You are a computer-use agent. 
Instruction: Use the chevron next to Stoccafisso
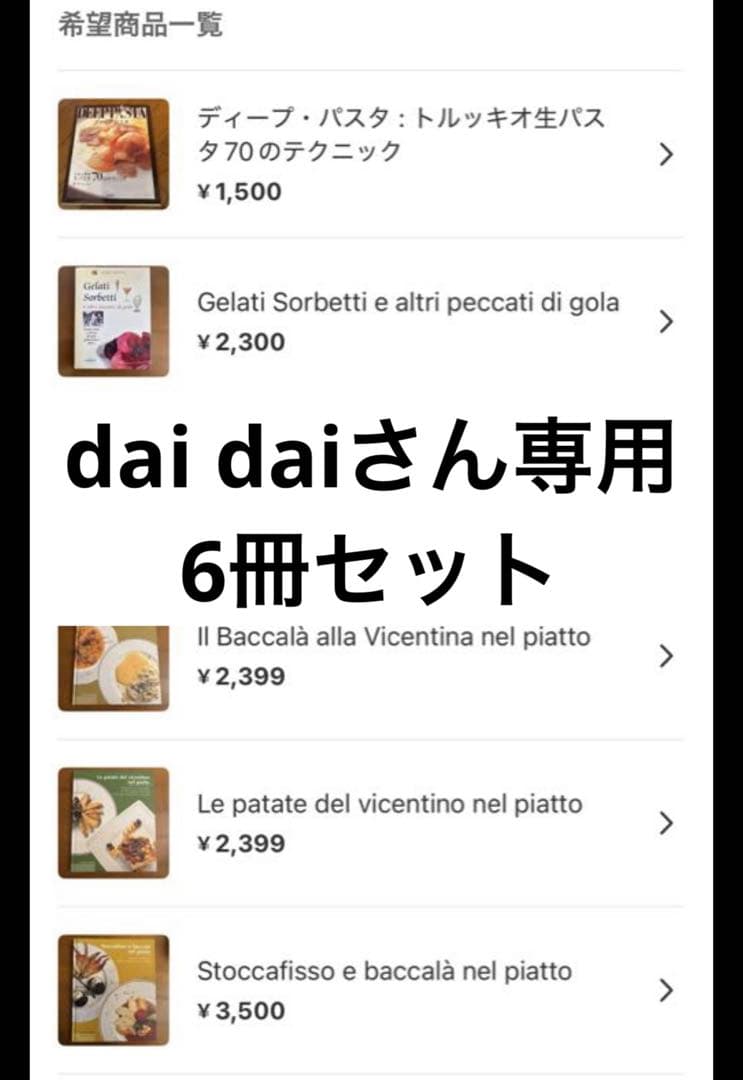click(x=667, y=989)
